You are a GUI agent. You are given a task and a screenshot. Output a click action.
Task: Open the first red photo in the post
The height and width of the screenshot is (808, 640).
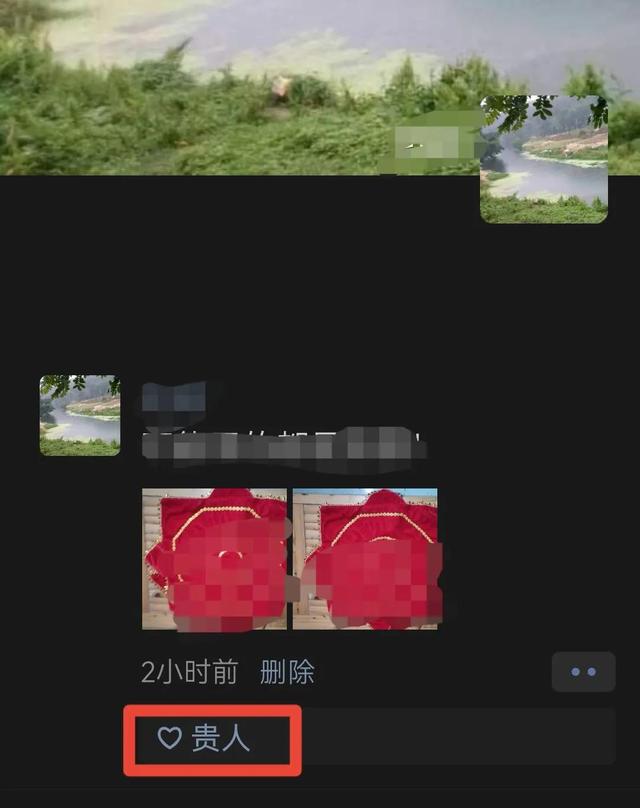(x=214, y=559)
